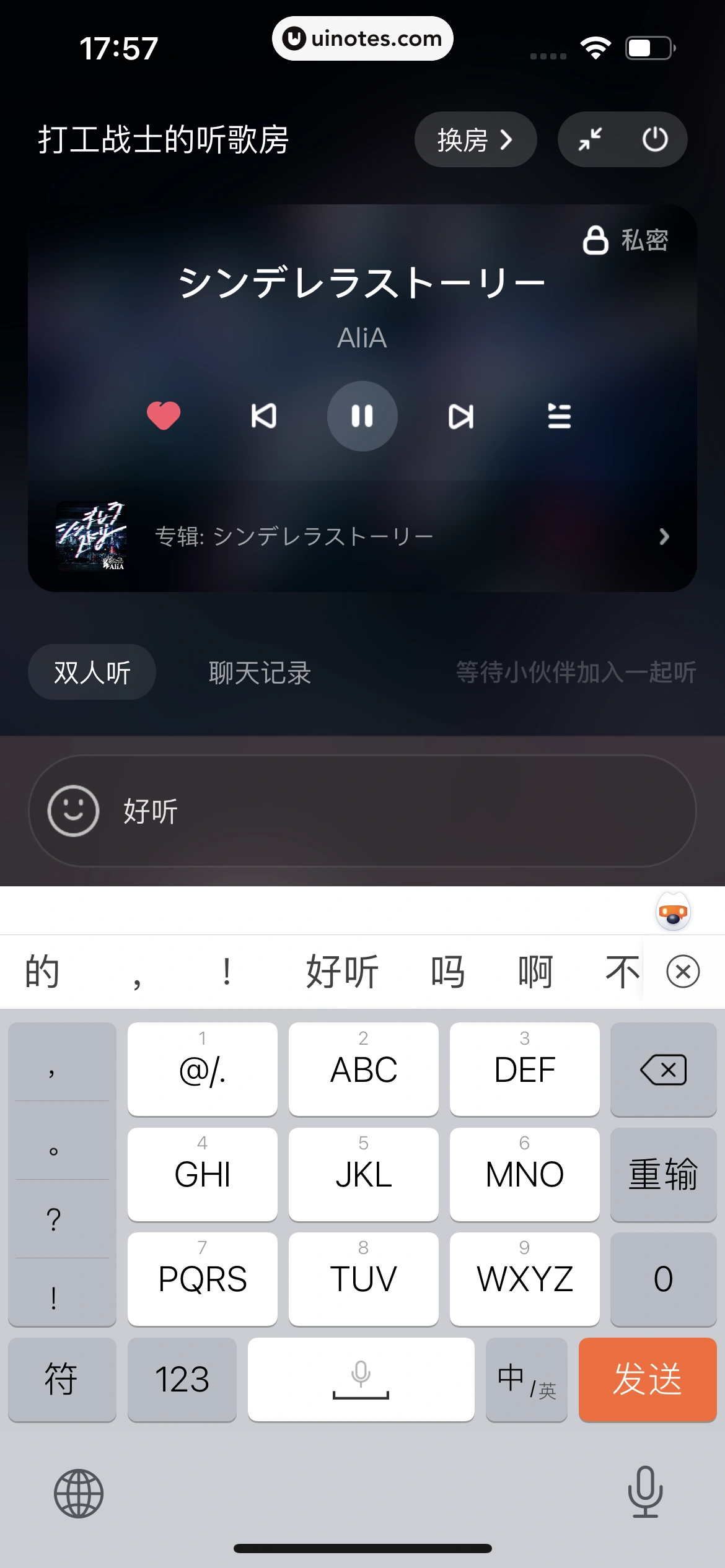Tap the power icon to exit room
This screenshot has width=725, height=1568.
pyautogui.click(x=654, y=140)
